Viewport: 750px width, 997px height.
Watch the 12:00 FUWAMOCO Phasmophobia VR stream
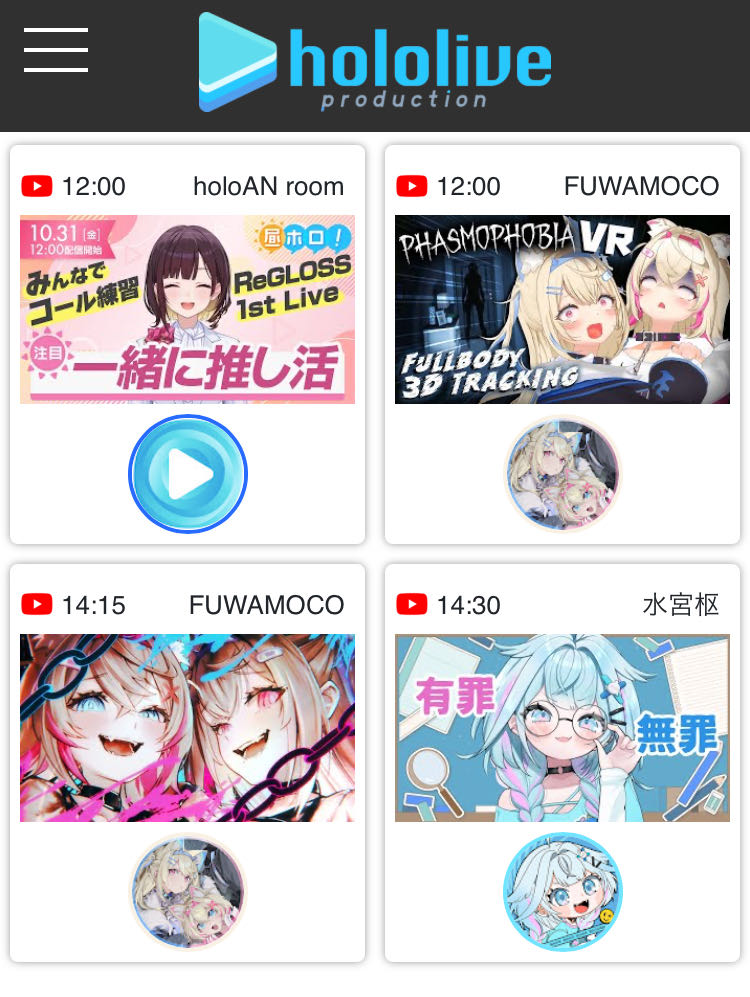562,309
